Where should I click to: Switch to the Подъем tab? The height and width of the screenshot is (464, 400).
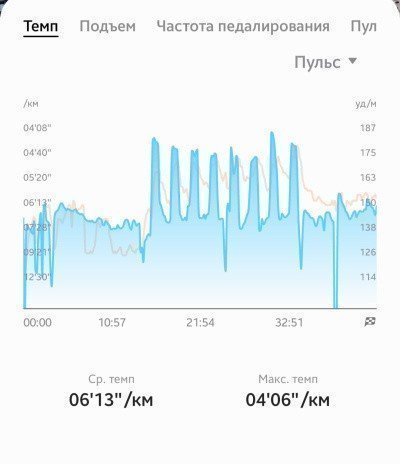point(107,26)
